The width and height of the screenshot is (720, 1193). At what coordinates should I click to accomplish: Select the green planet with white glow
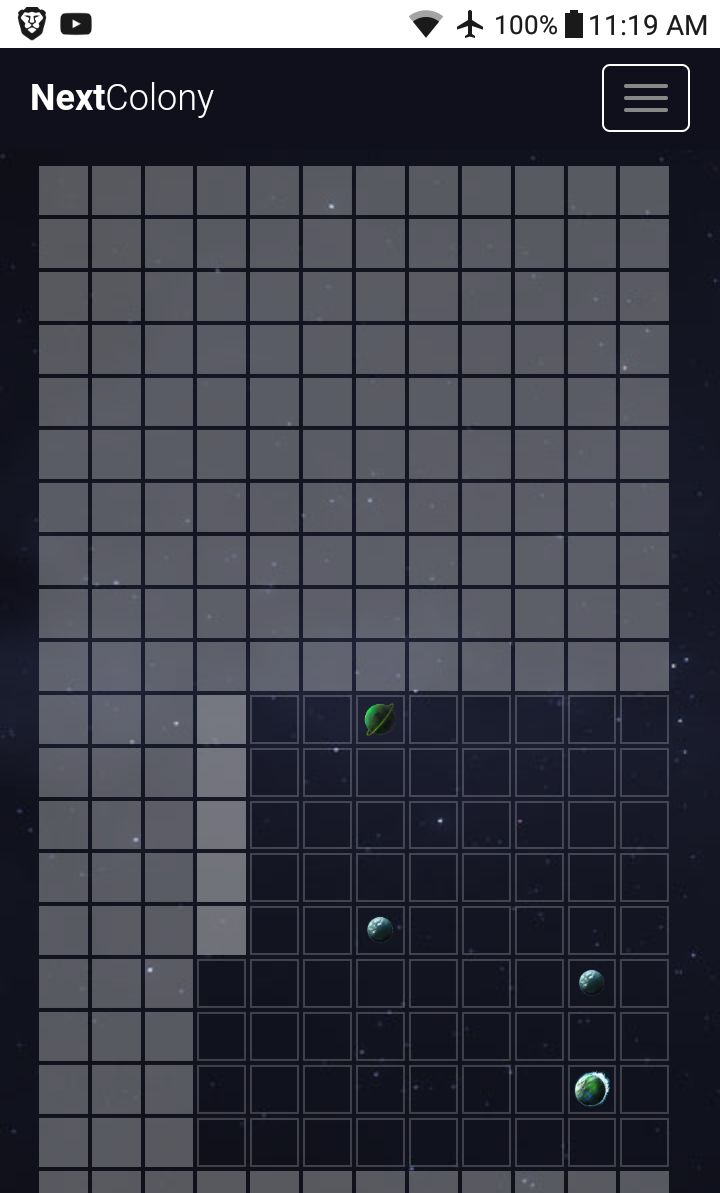pos(591,1089)
